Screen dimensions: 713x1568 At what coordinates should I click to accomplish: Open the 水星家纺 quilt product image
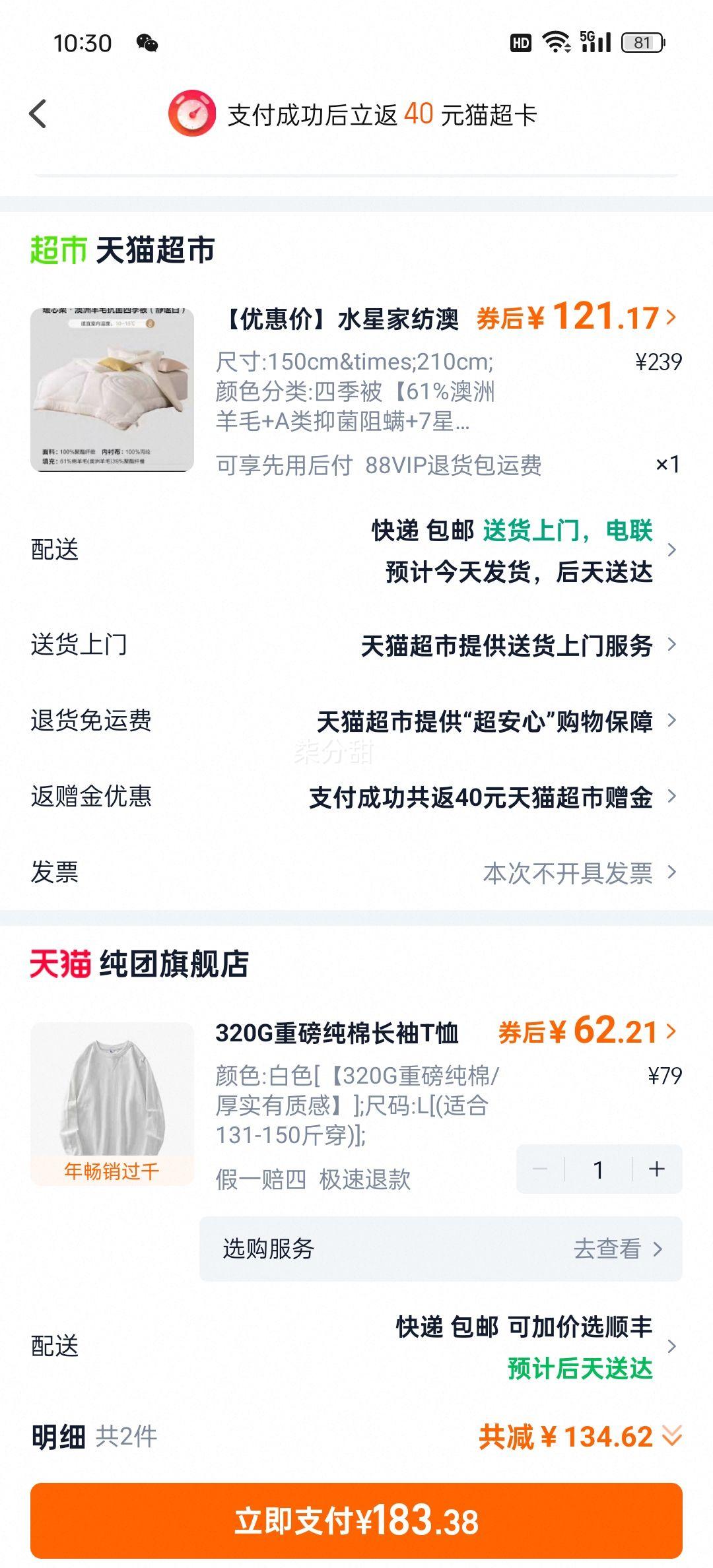pos(112,390)
